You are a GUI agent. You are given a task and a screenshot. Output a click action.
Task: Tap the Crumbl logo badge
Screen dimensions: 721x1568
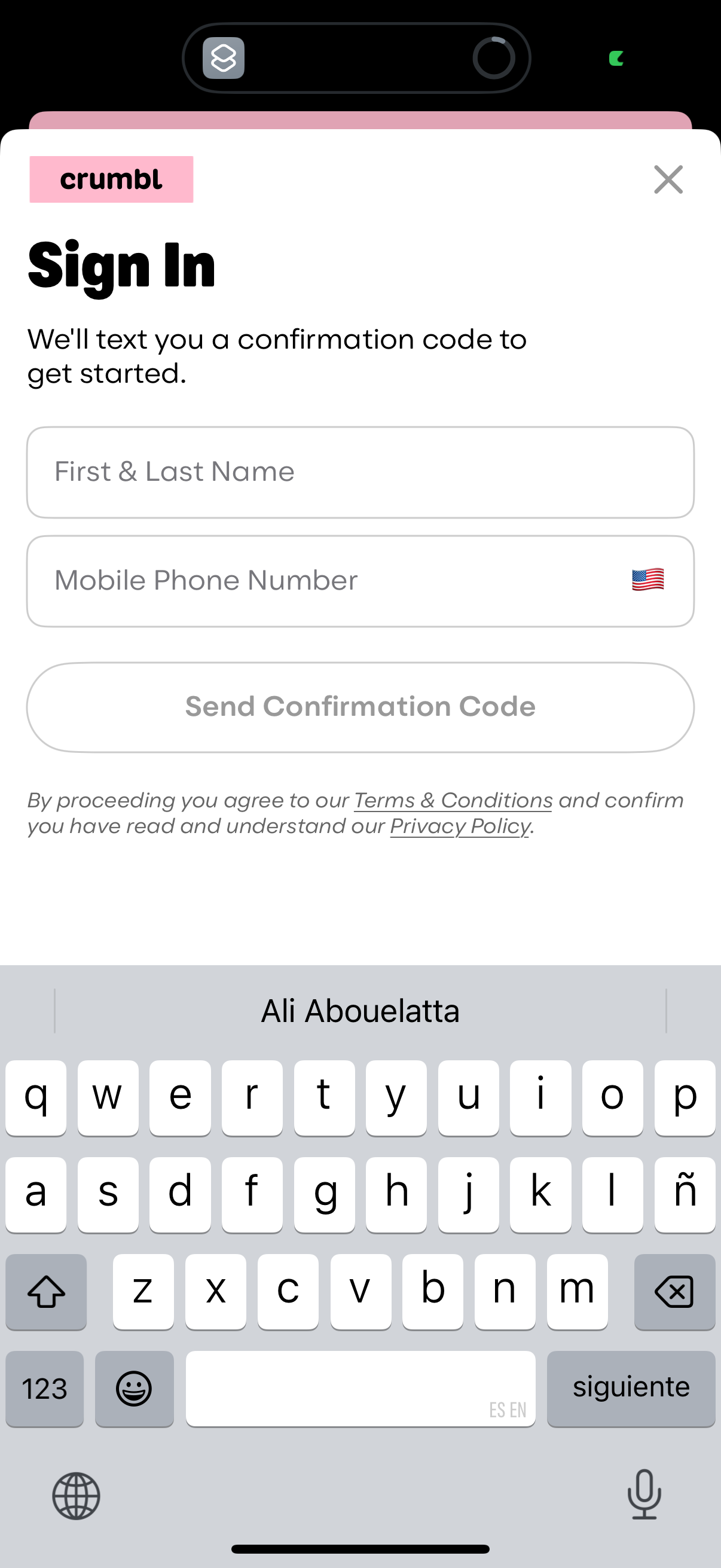[110, 178]
